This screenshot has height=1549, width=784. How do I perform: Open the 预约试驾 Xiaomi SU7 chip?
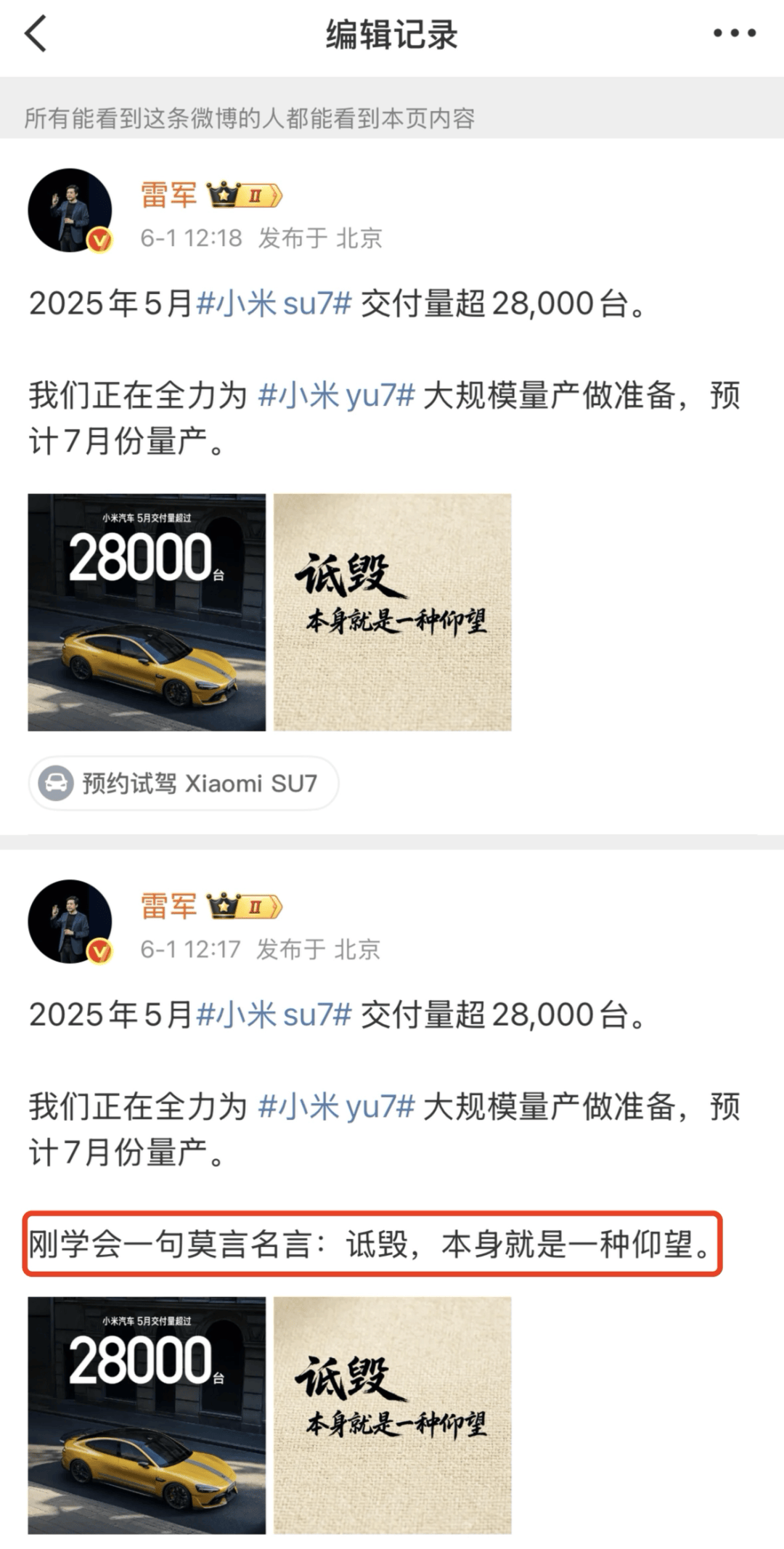pos(183,784)
